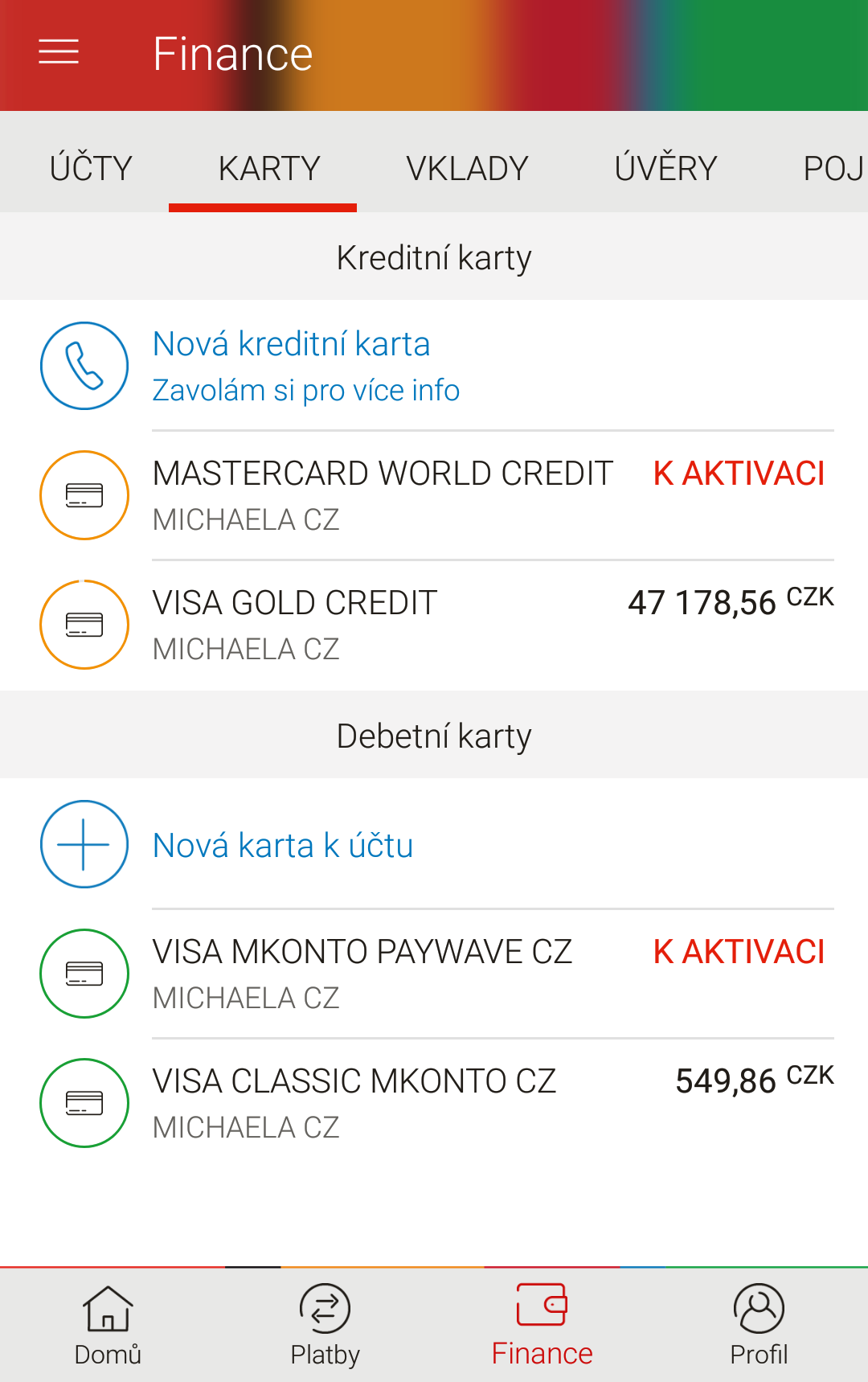Switch to the ÚČTY tab

click(90, 166)
